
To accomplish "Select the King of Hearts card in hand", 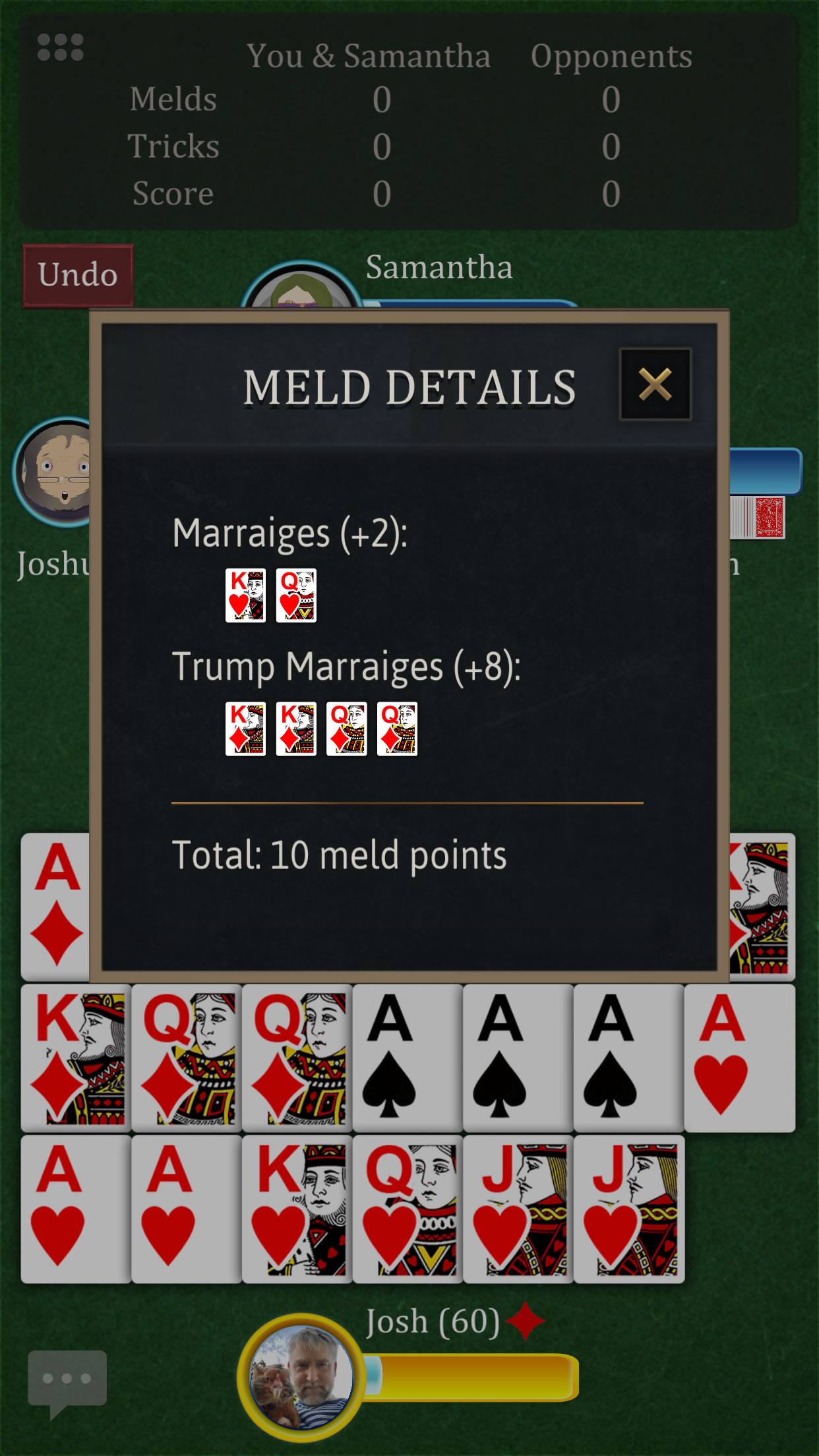I will (297, 1209).
